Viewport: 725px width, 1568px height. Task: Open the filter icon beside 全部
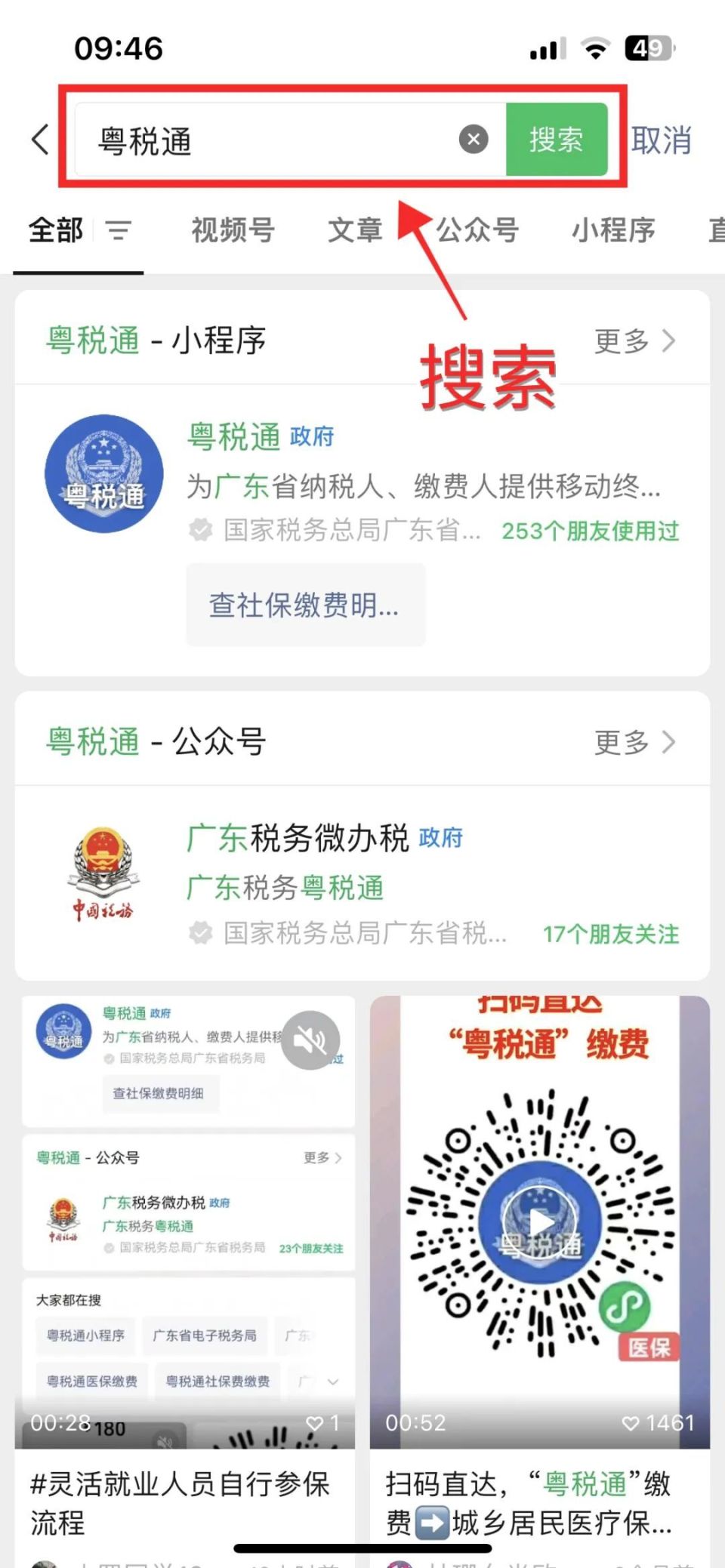tap(118, 230)
